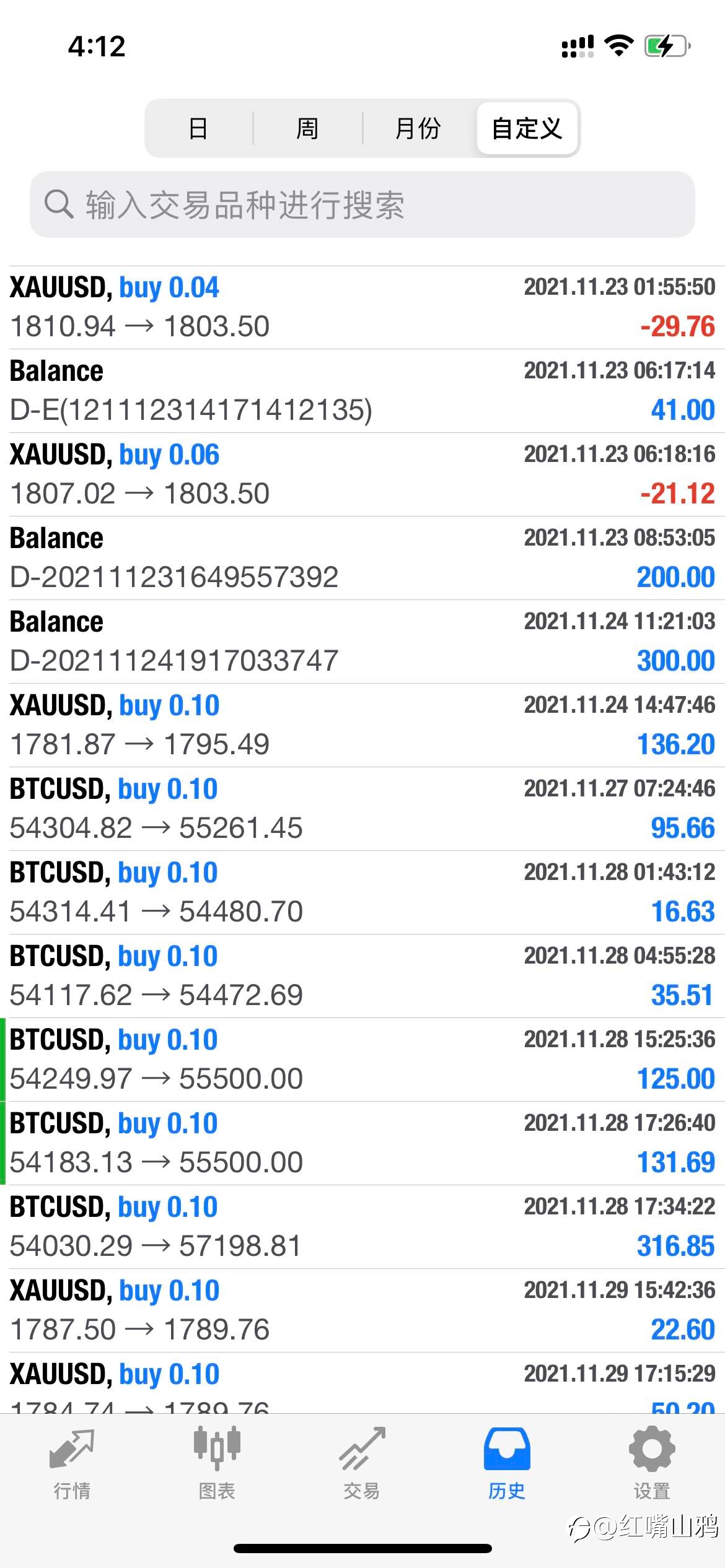The height and width of the screenshot is (1568, 725).
Task: Open the 行情 tab
Action: pyautogui.click(x=72, y=1464)
